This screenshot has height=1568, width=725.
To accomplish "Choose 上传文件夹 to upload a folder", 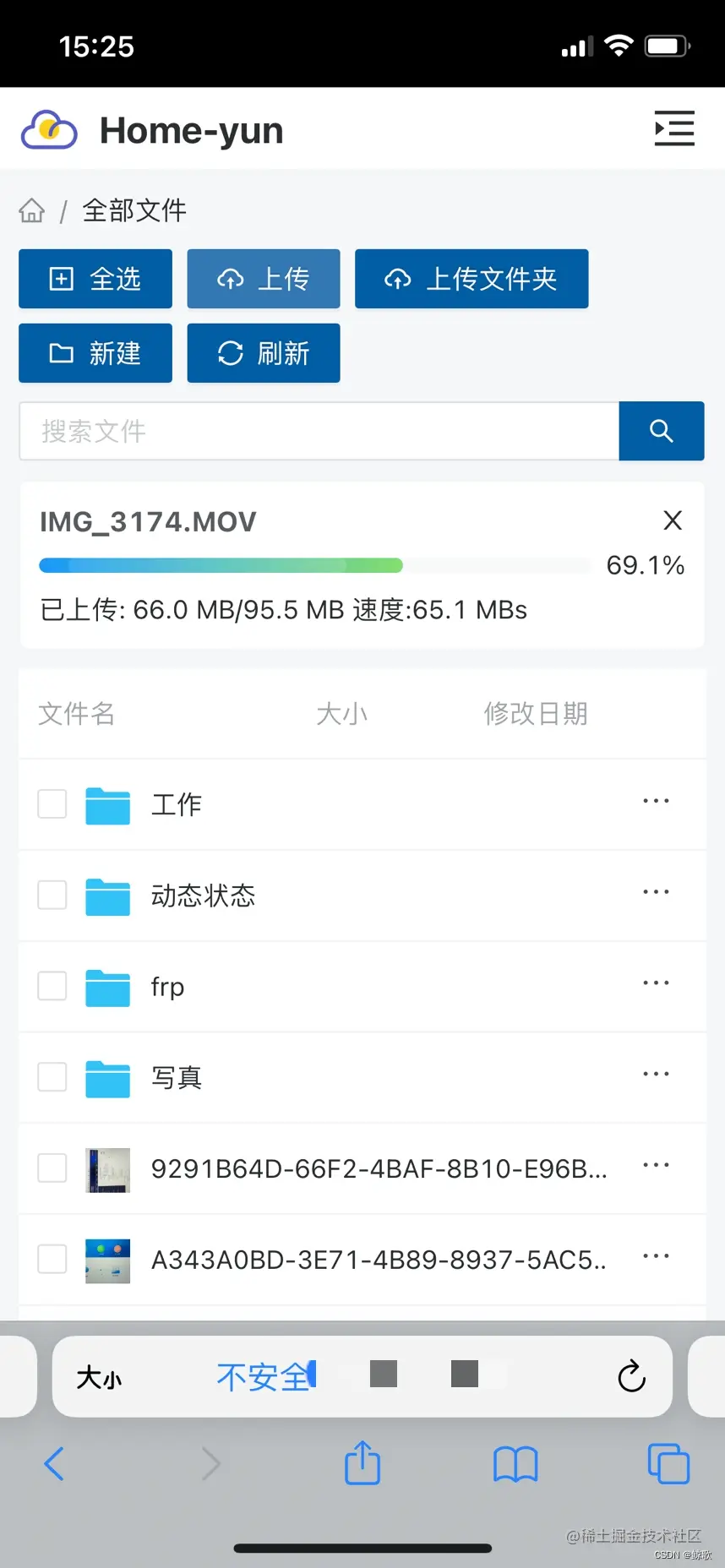I will [x=472, y=279].
